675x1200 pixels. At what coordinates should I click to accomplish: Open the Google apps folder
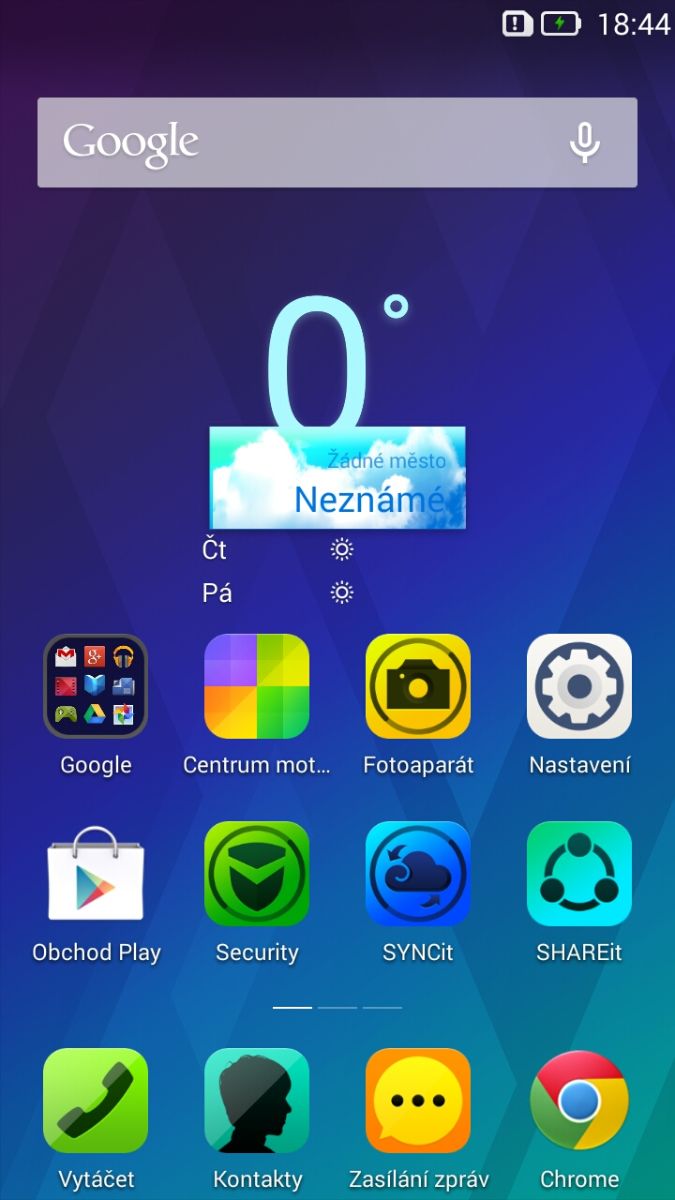[x=96, y=687]
